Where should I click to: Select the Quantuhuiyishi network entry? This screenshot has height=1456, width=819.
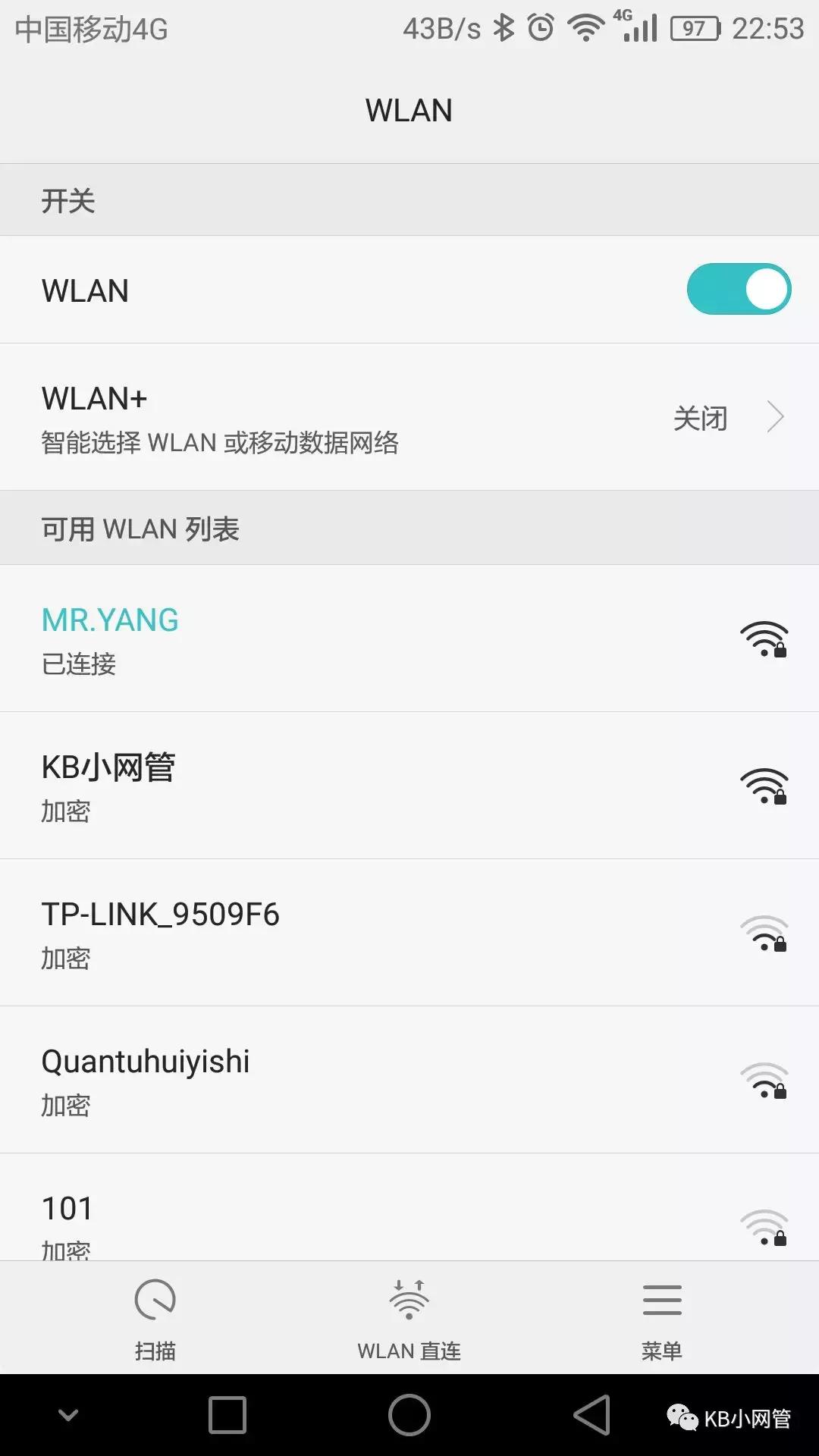(x=303, y=1080)
